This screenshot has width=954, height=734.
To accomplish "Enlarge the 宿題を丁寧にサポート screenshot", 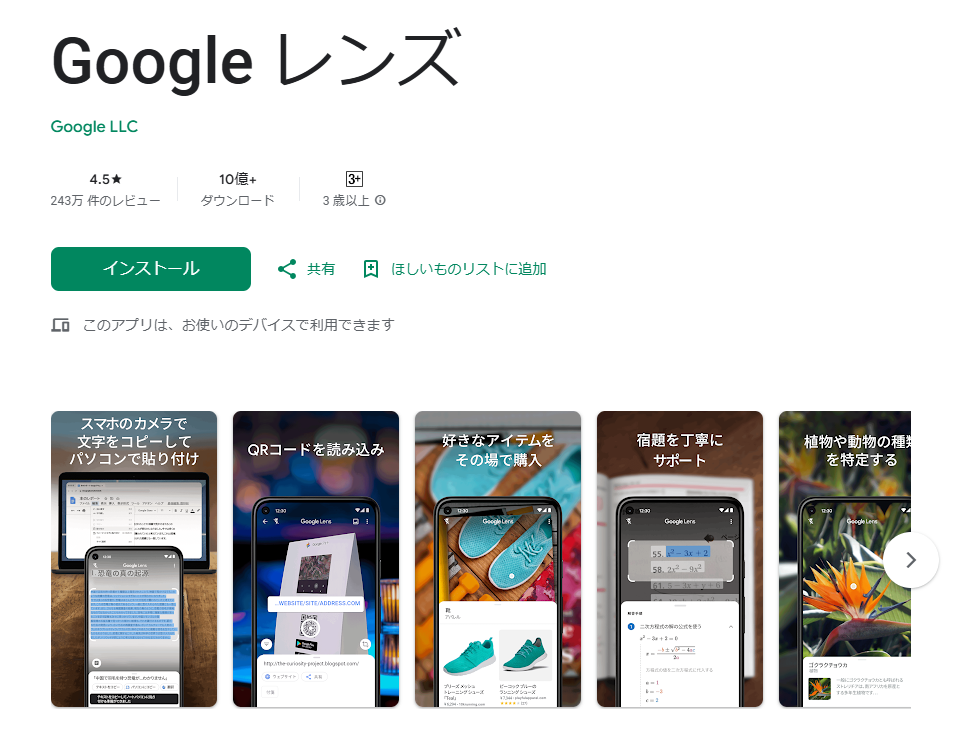I will tap(680, 559).
